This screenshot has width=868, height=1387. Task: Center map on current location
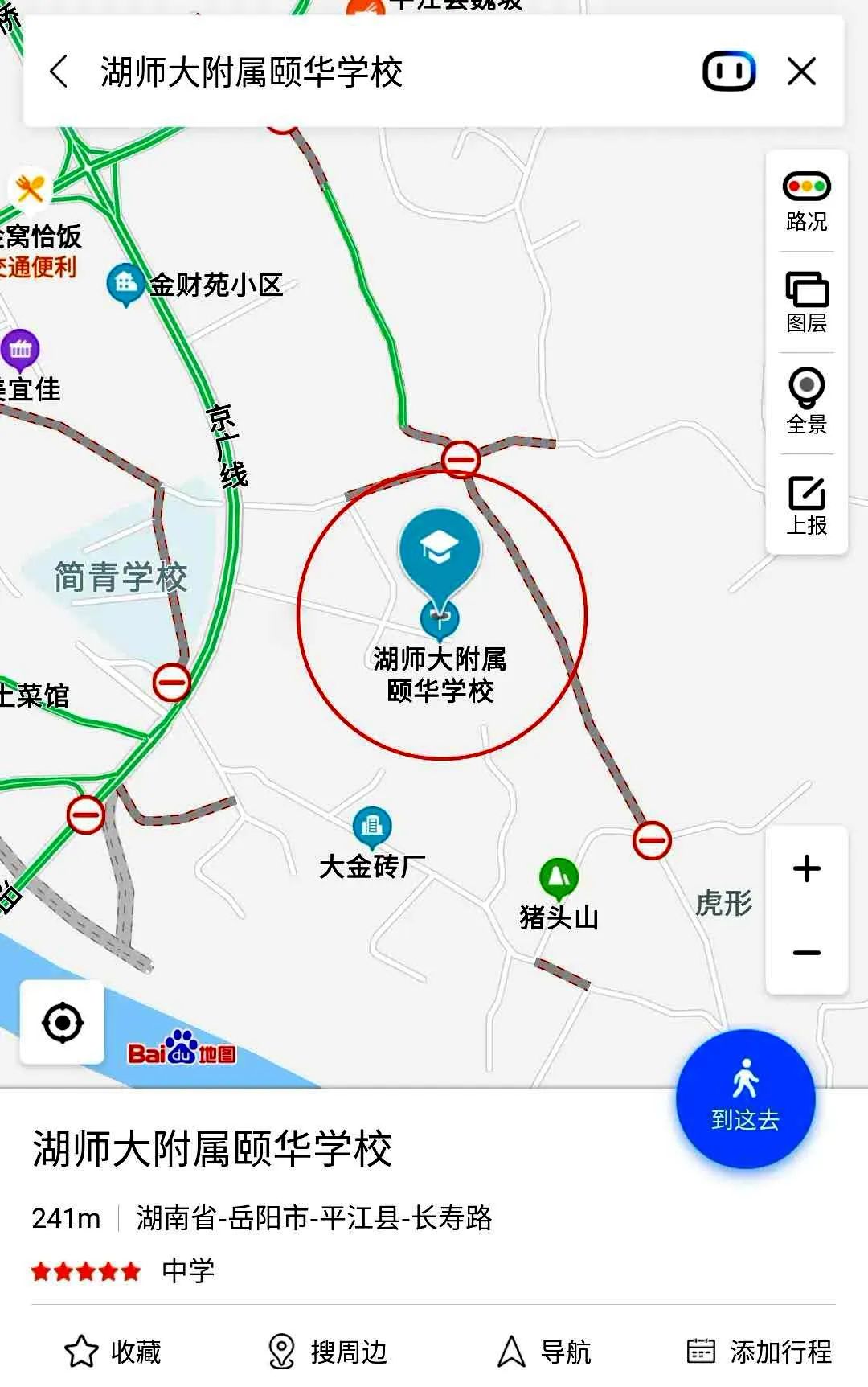tap(62, 1021)
